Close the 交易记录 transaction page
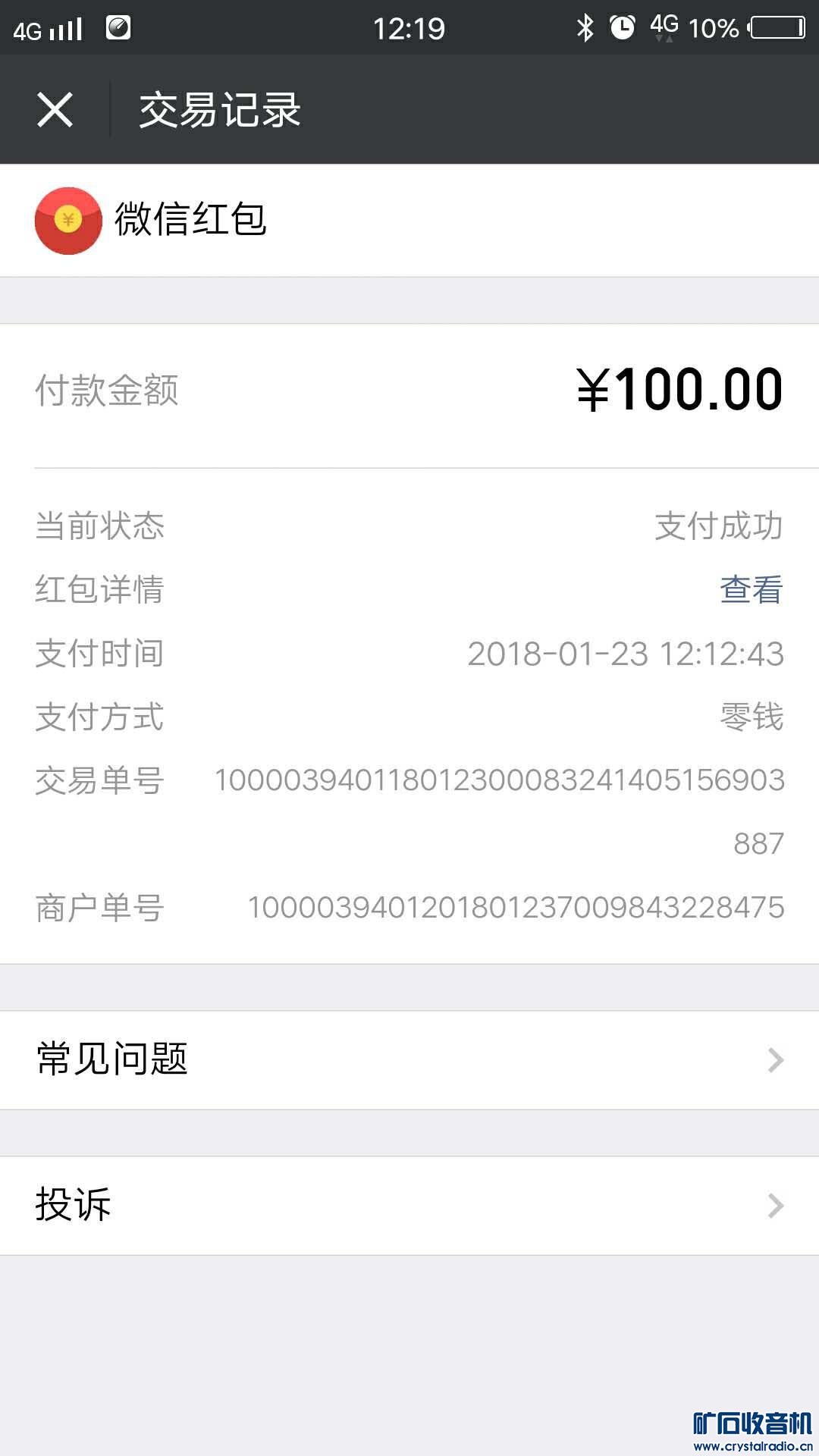This screenshot has height=1456, width=819. coord(55,110)
